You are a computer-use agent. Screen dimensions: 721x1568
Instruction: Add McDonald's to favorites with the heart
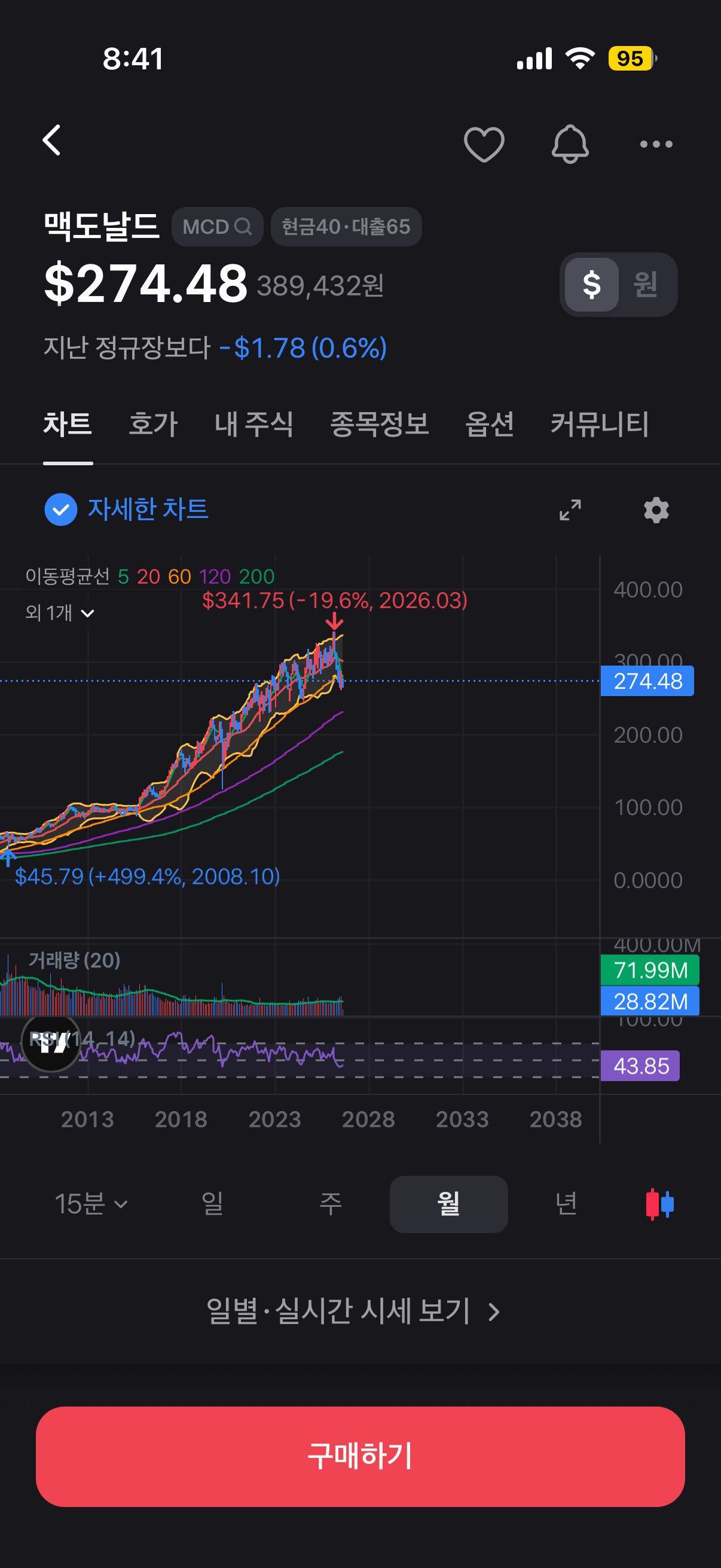pos(484,144)
